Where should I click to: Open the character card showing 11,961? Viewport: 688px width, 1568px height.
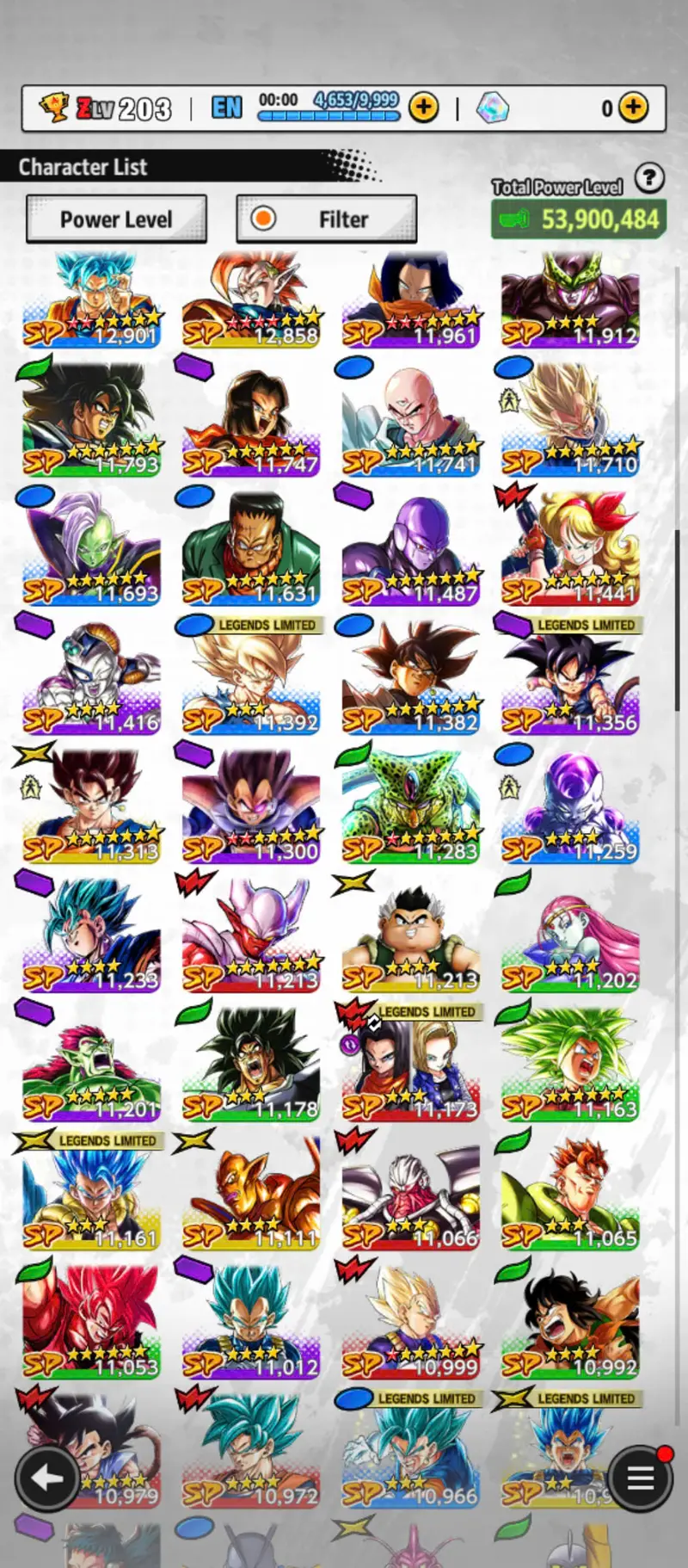411,299
